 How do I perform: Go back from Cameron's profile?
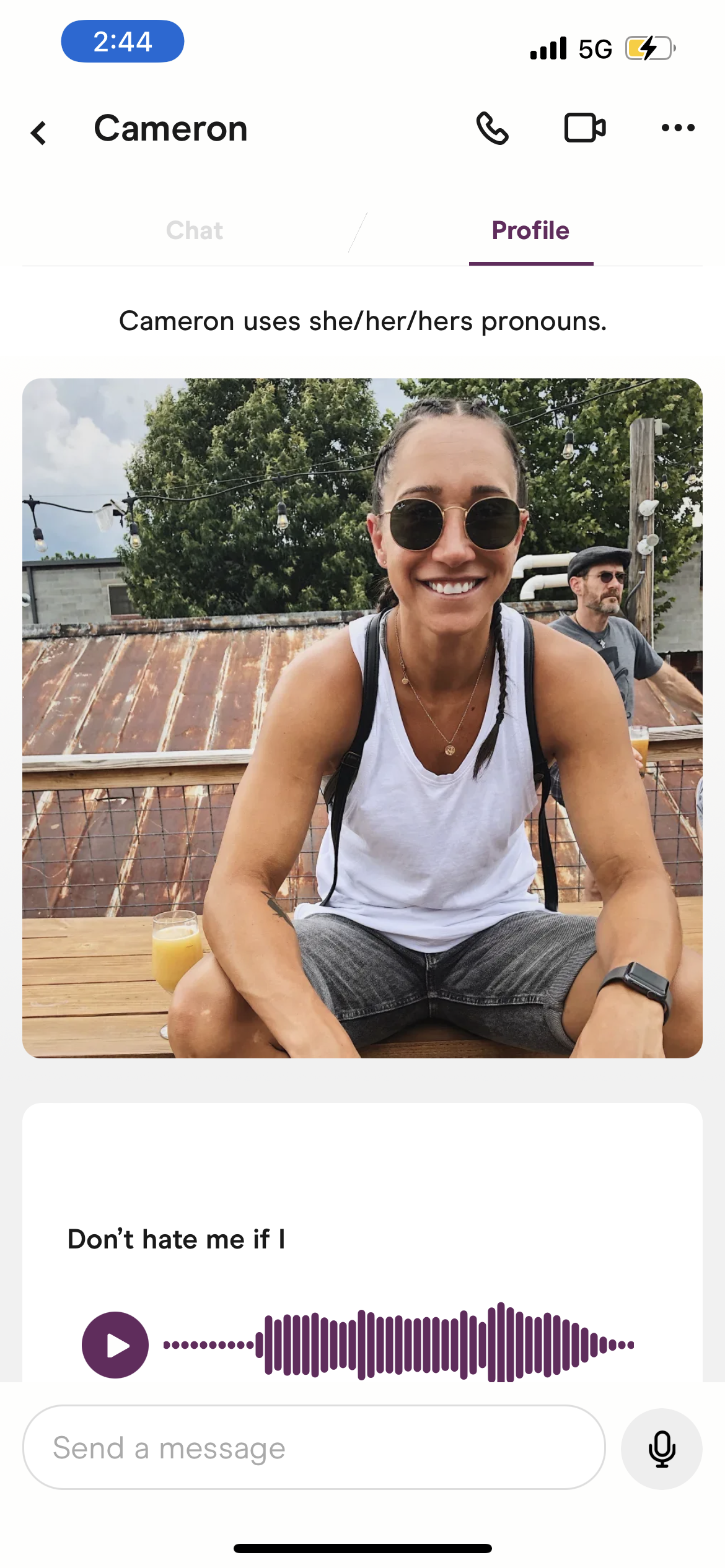pyautogui.click(x=38, y=132)
